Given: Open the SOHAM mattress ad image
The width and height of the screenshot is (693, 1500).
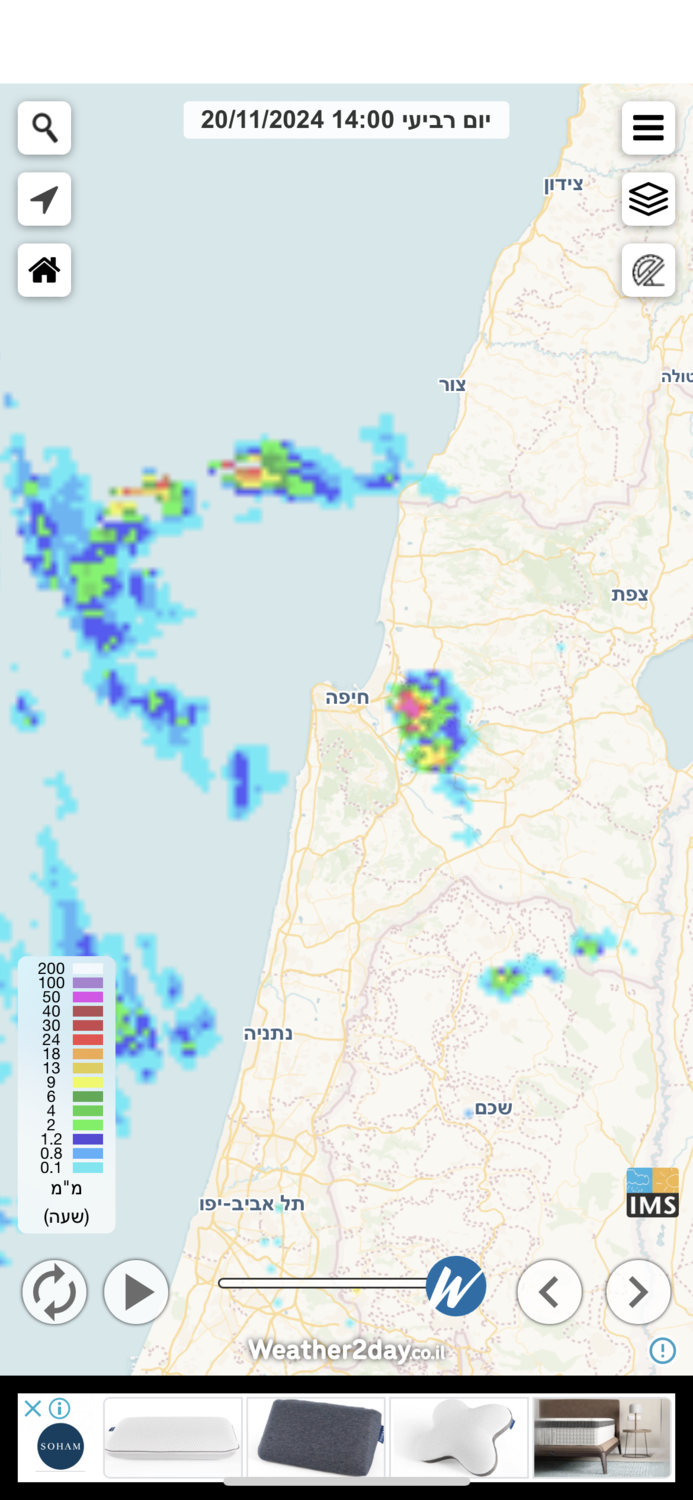Looking at the screenshot, I should click(x=601, y=1438).
